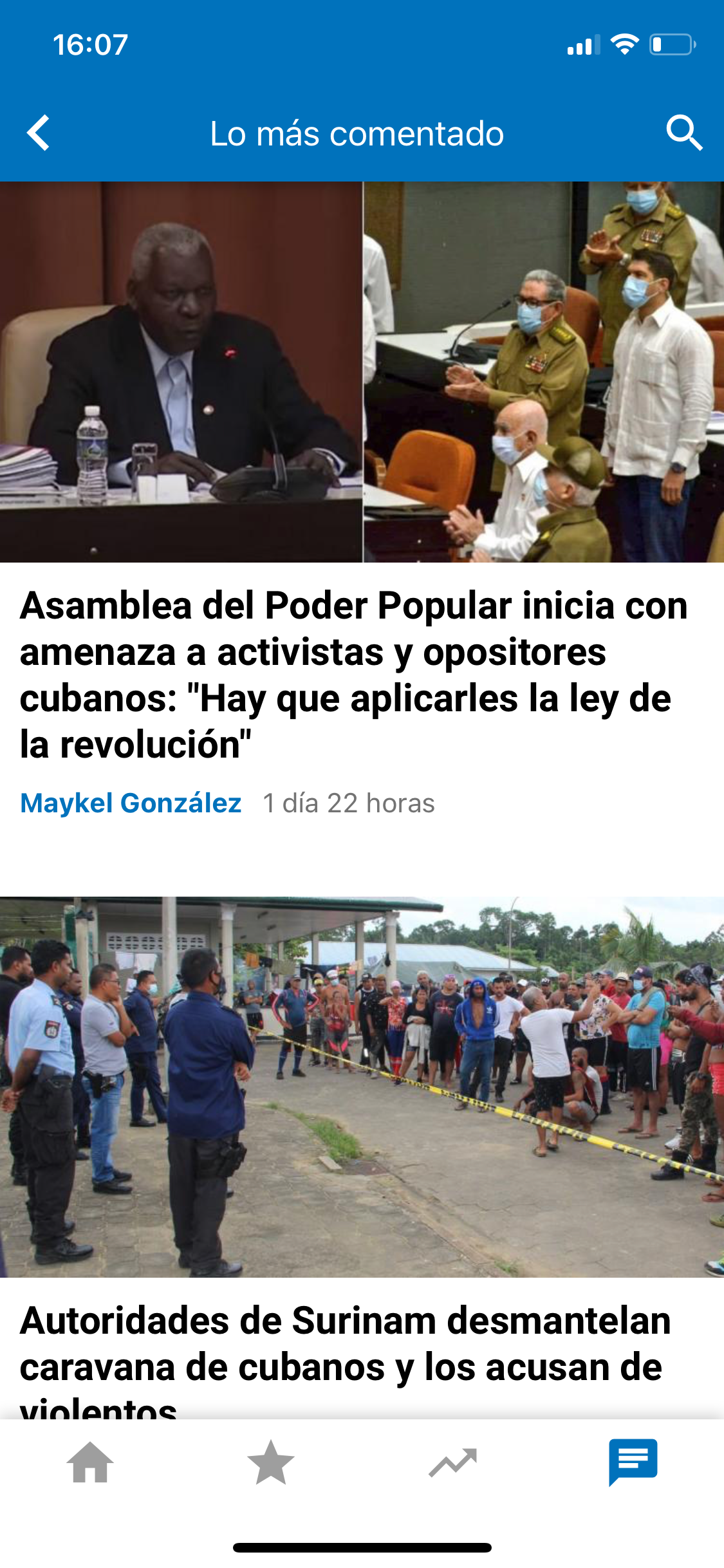The image size is (724, 1568).
Task: Open the search magnifier icon
Action: (683, 133)
